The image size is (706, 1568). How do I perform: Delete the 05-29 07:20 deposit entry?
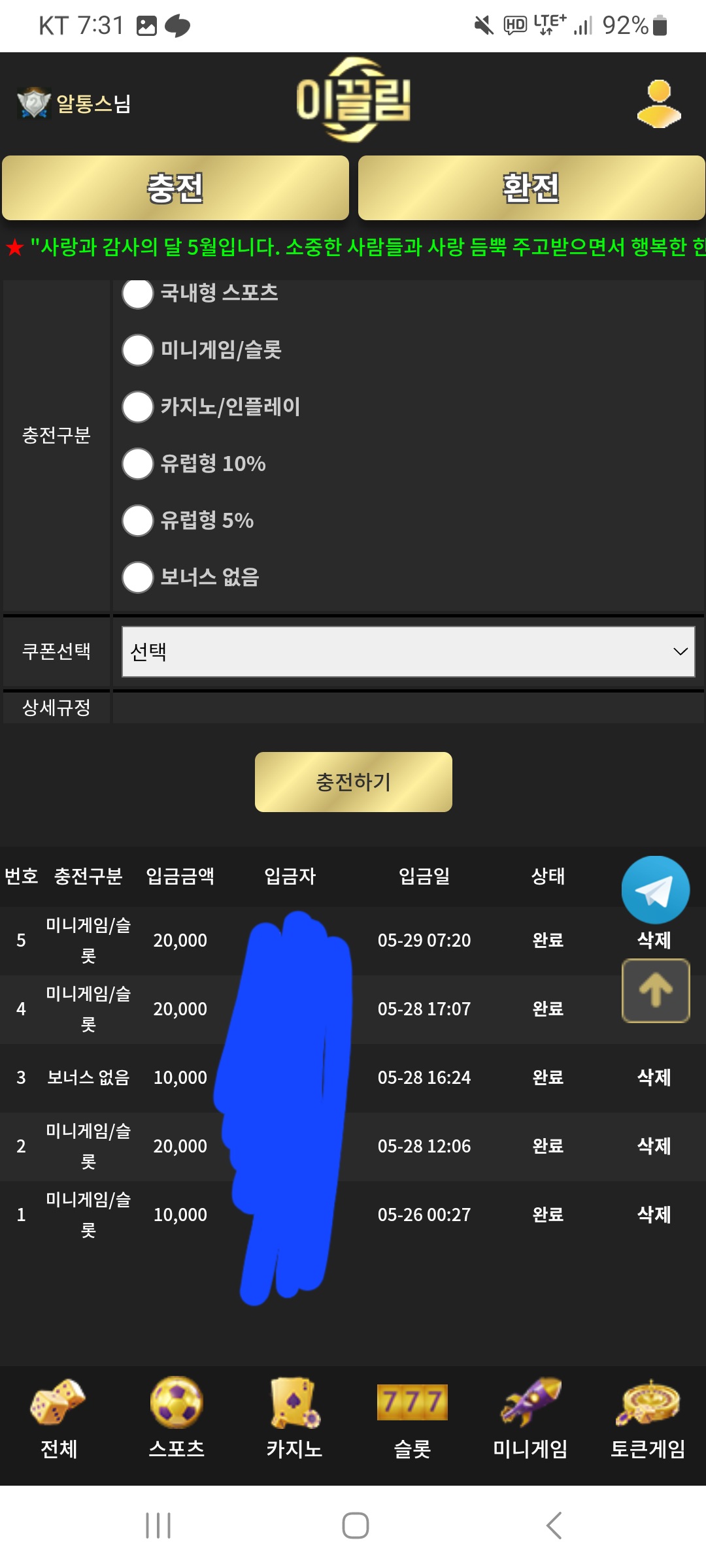click(x=654, y=941)
